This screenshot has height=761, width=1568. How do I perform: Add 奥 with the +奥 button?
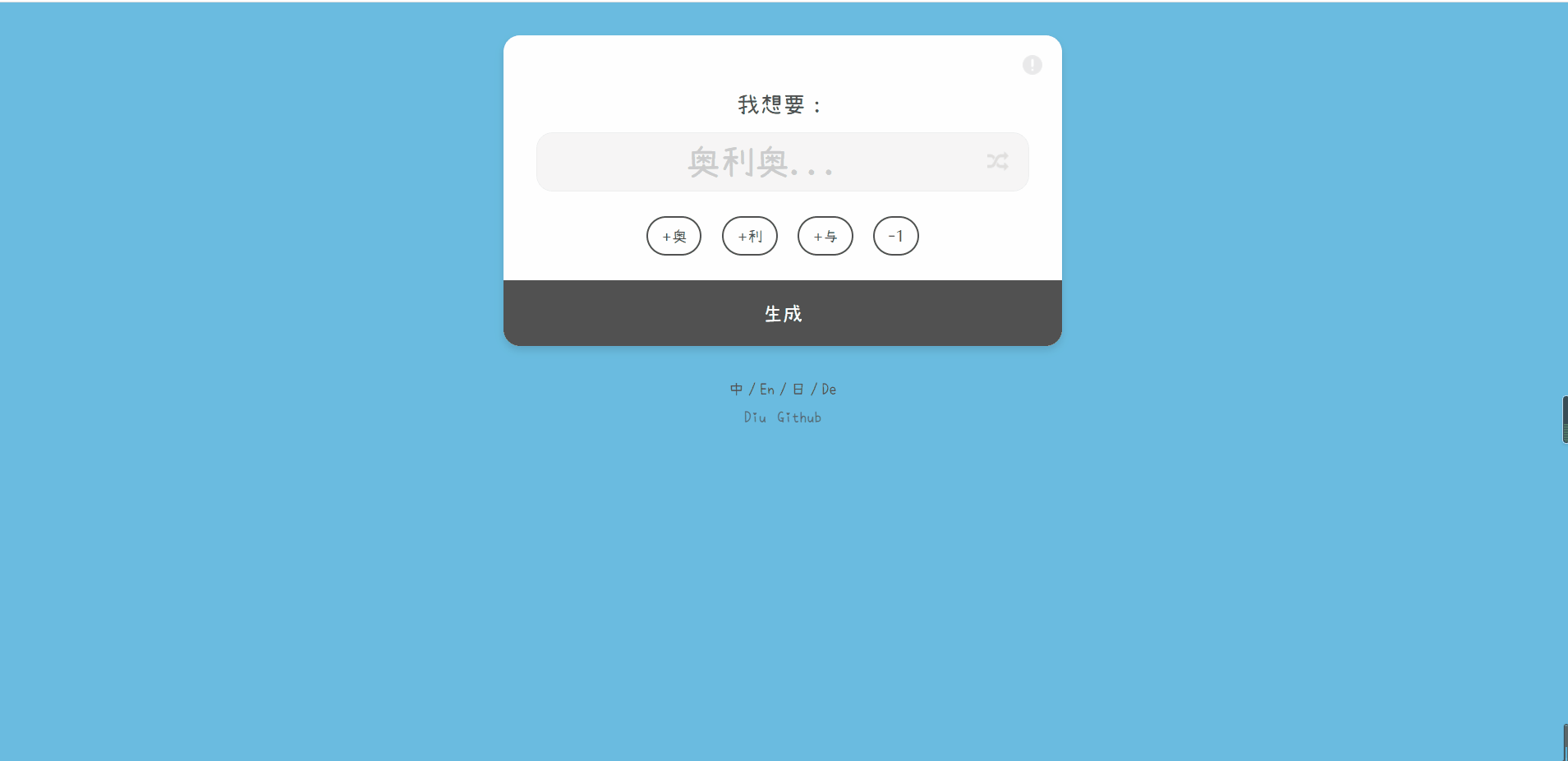(674, 237)
